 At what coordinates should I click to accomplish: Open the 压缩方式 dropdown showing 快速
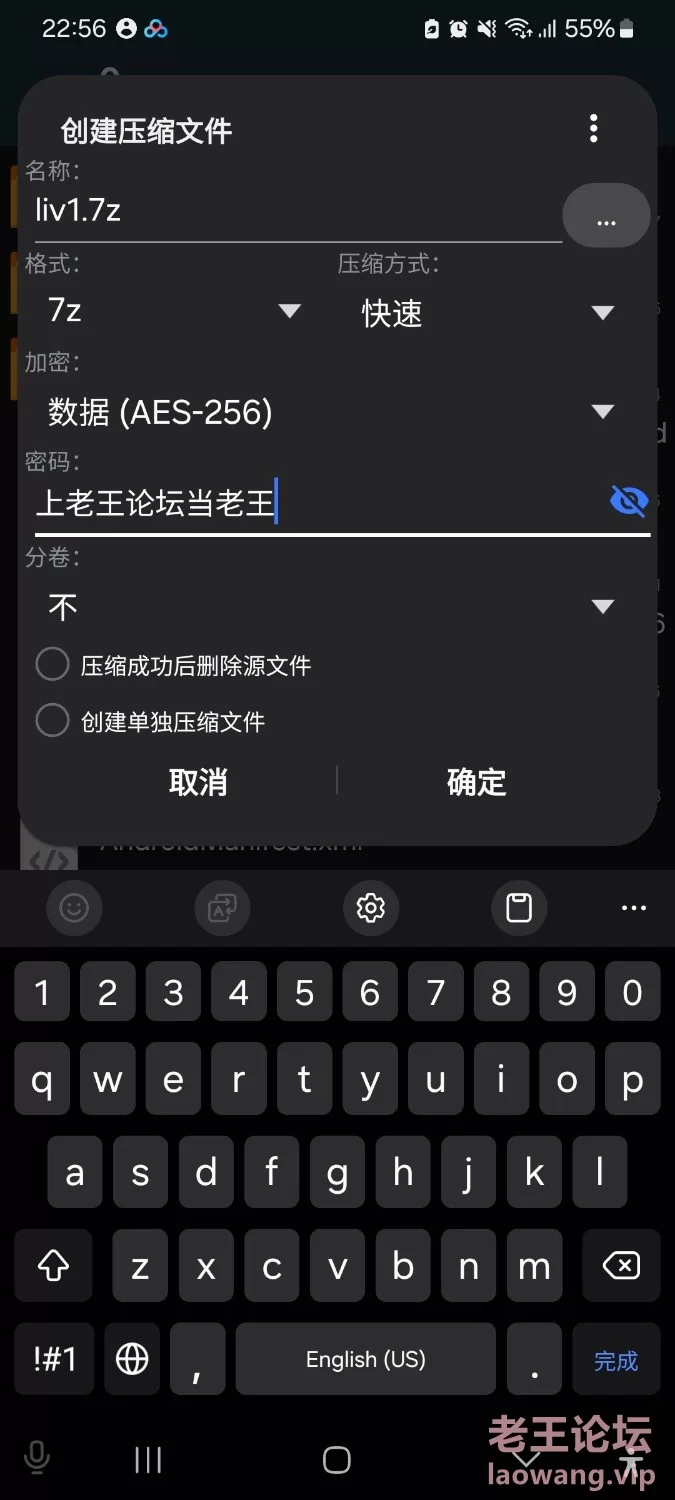tap(490, 313)
